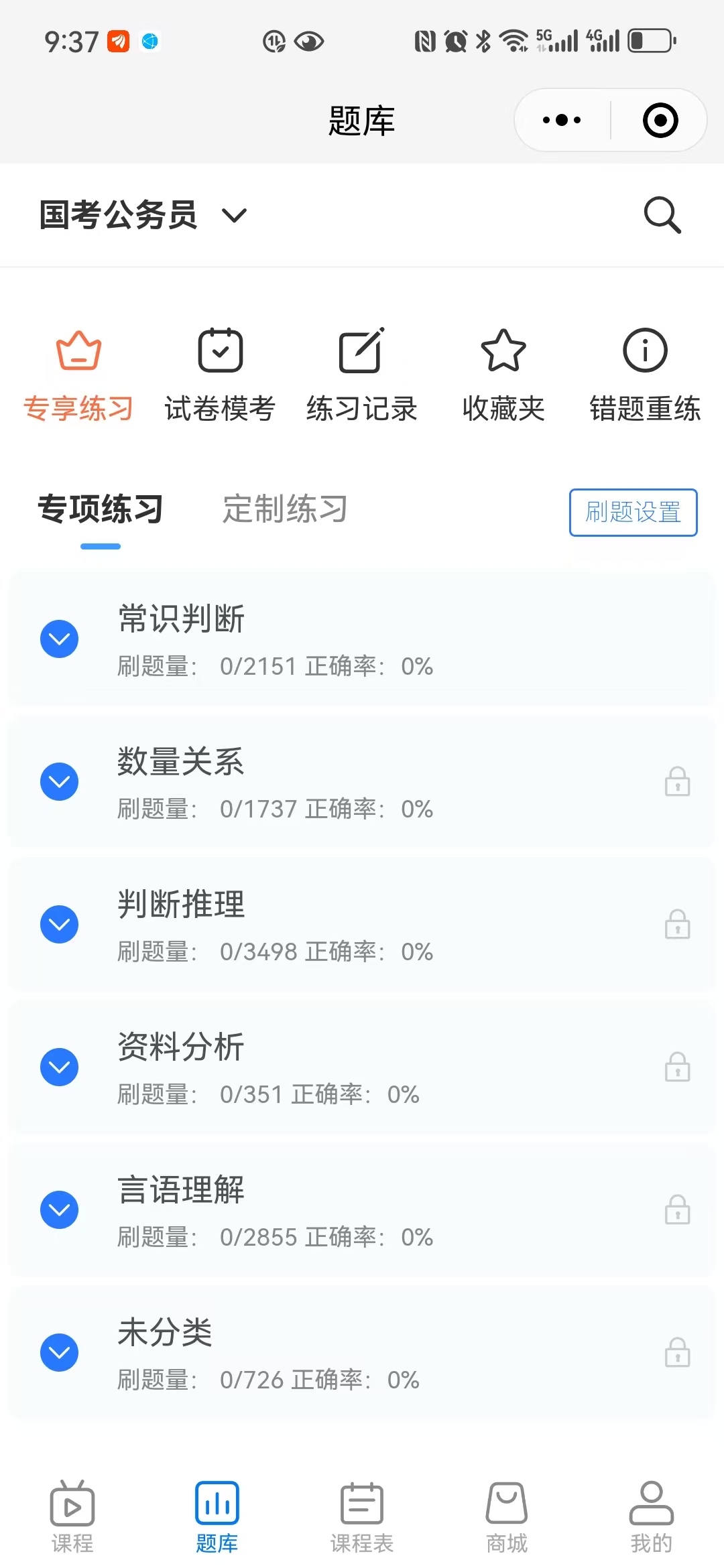Expand the 常识判断 category
Image resolution: width=724 pixels, height=1568 pixels.
click(x=60, y=639)
